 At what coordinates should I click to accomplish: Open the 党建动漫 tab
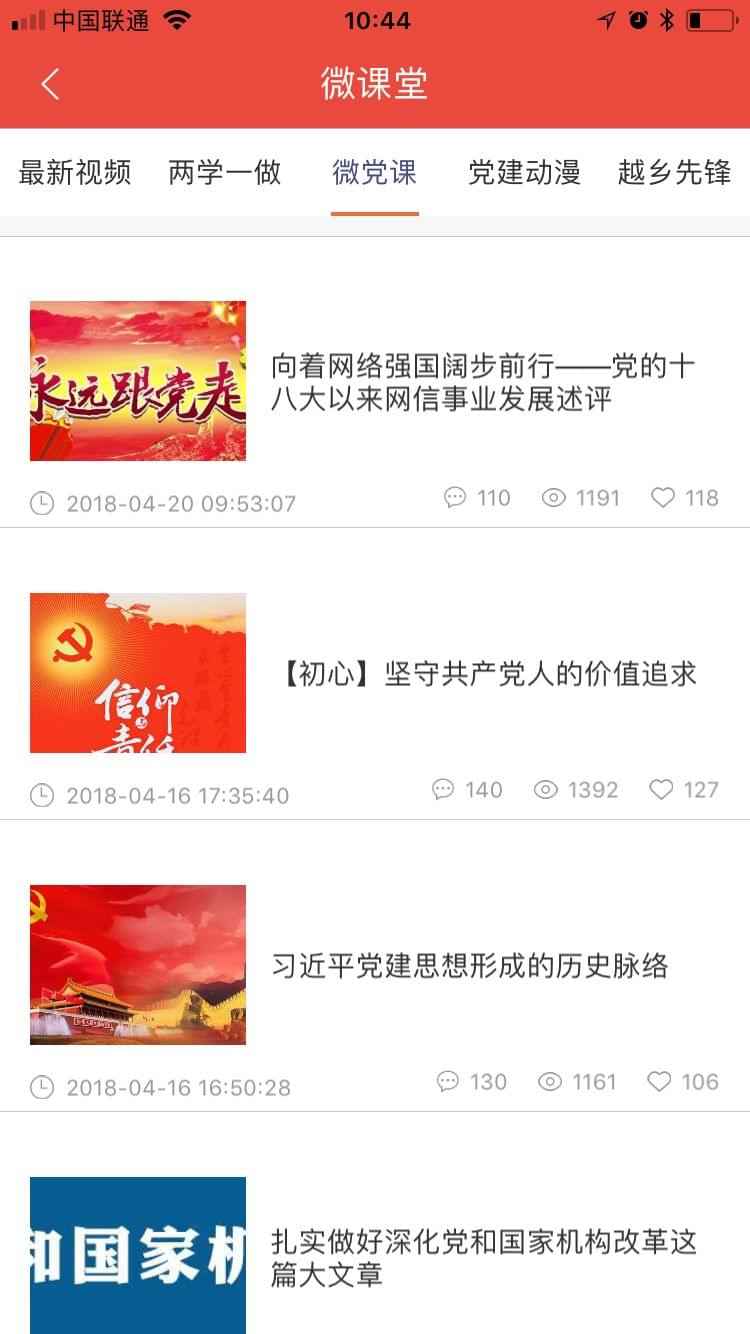(x=524, y=173)
